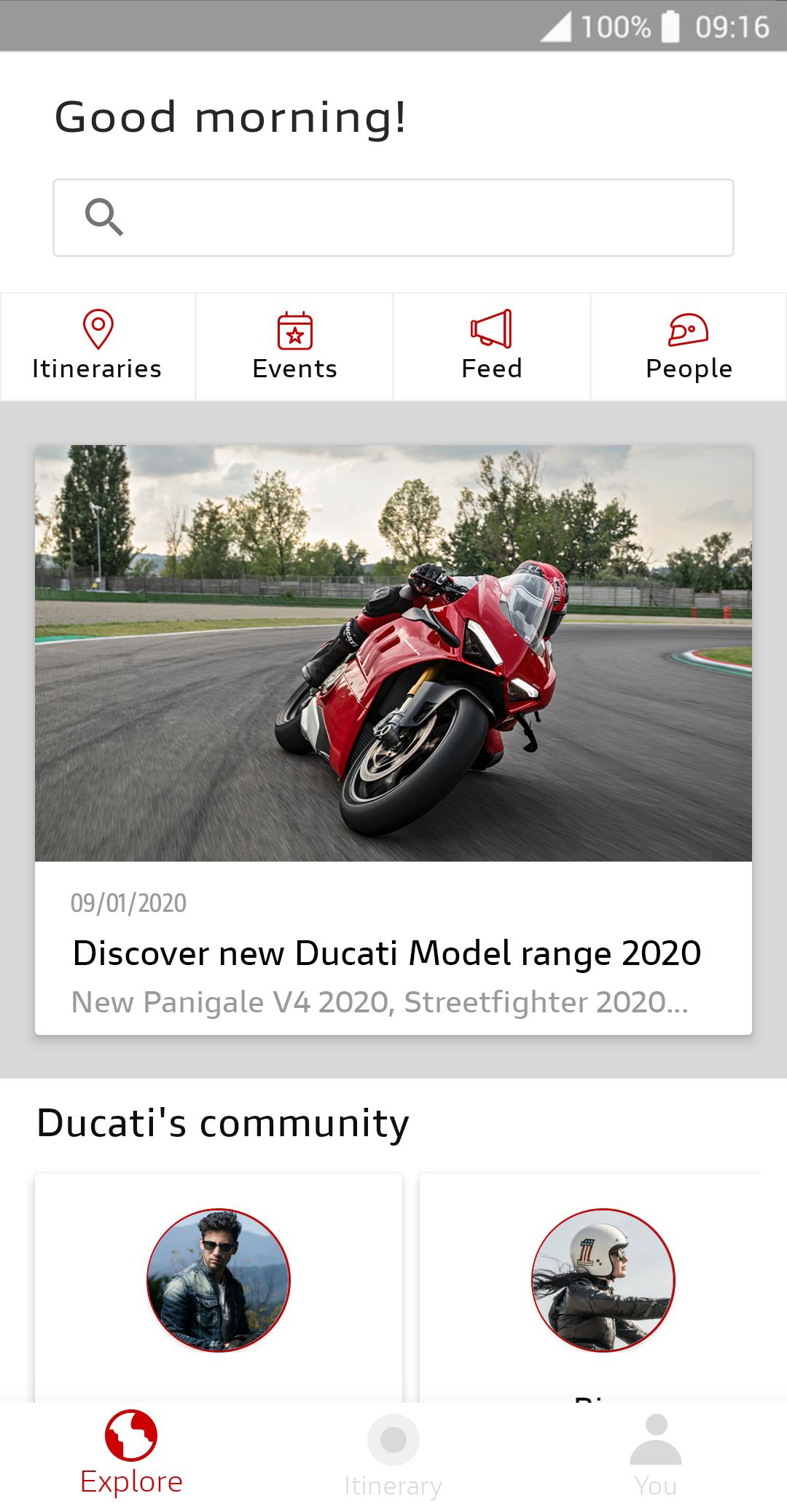Go to the Feed section
The image size is (787, 1512).
pos(491,347)
